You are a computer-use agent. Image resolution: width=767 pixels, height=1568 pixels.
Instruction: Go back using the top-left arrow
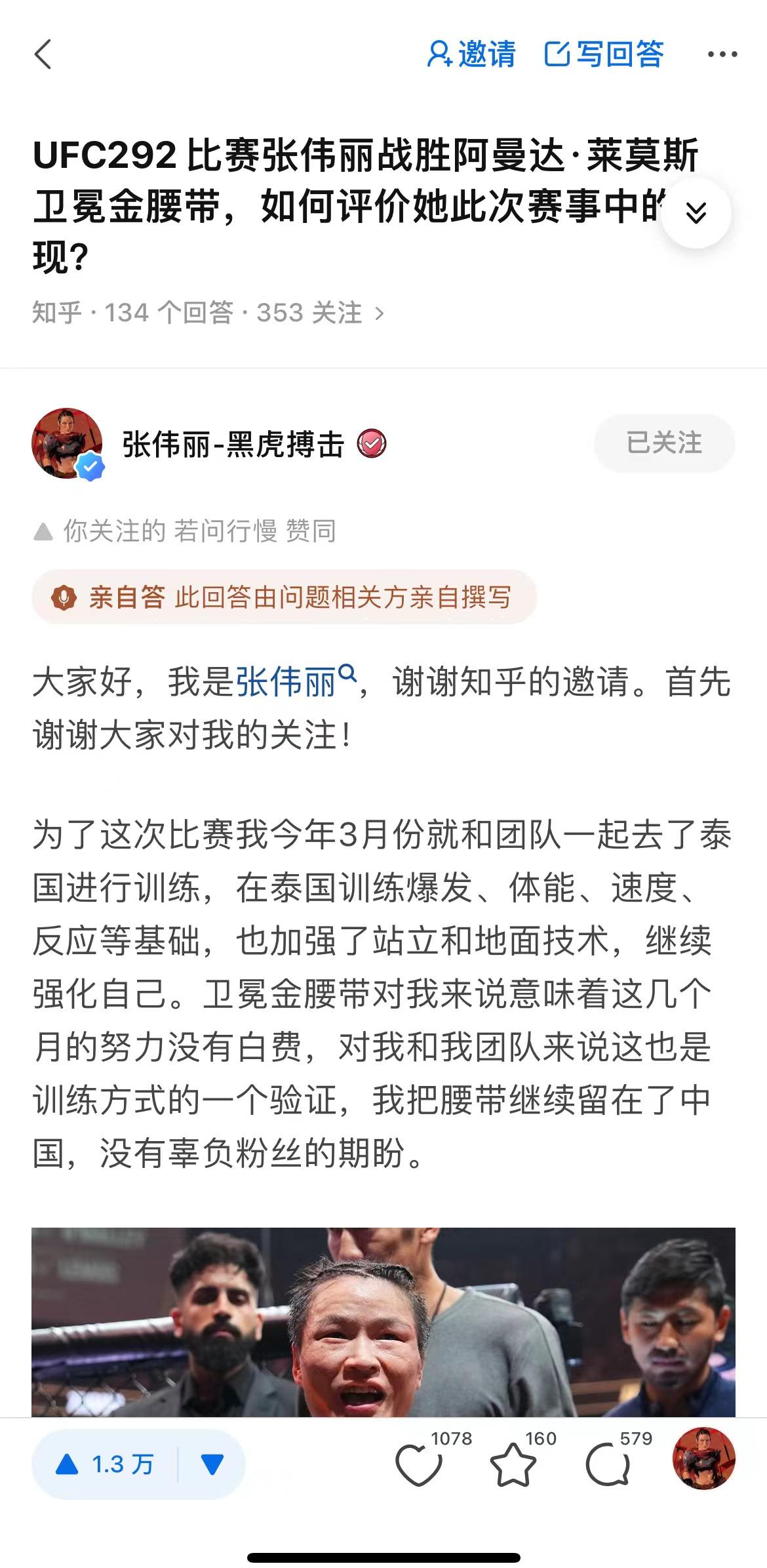(43, 54)
